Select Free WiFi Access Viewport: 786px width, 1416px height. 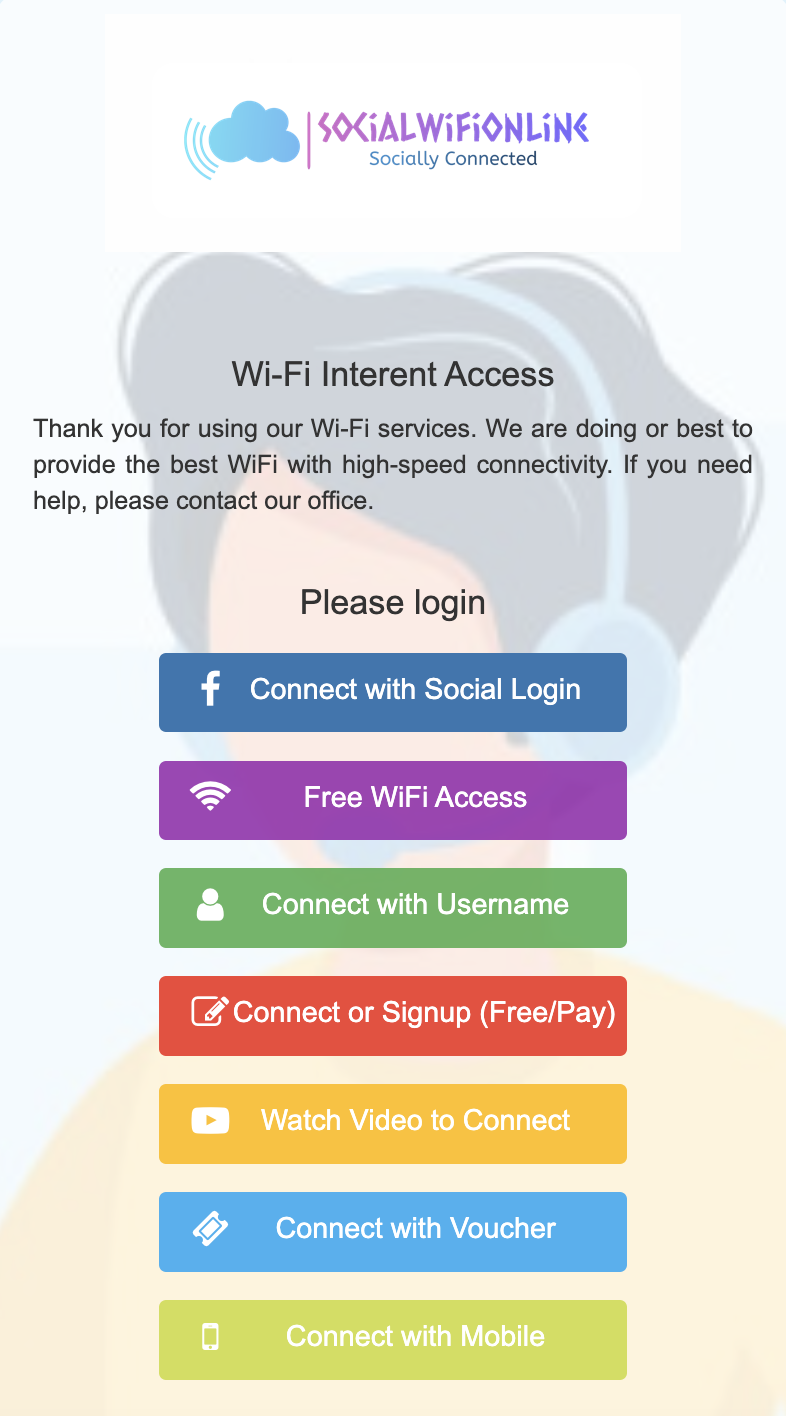(x=393, y=799)
